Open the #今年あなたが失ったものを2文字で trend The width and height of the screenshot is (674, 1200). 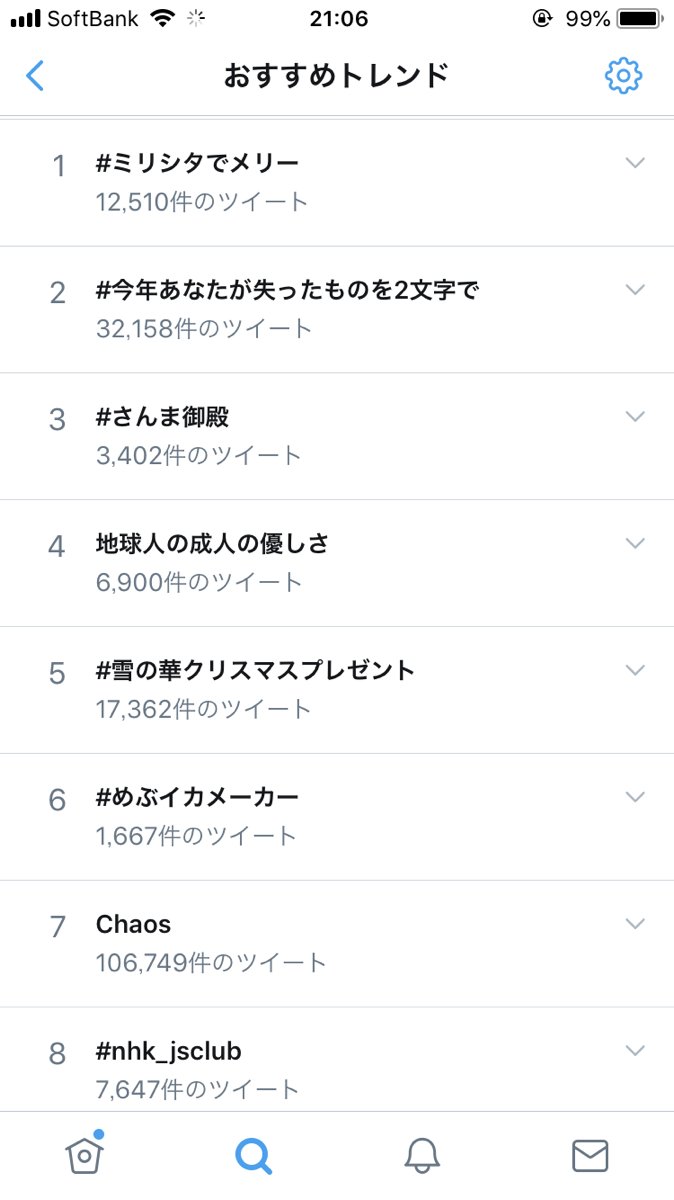(337, 310)
